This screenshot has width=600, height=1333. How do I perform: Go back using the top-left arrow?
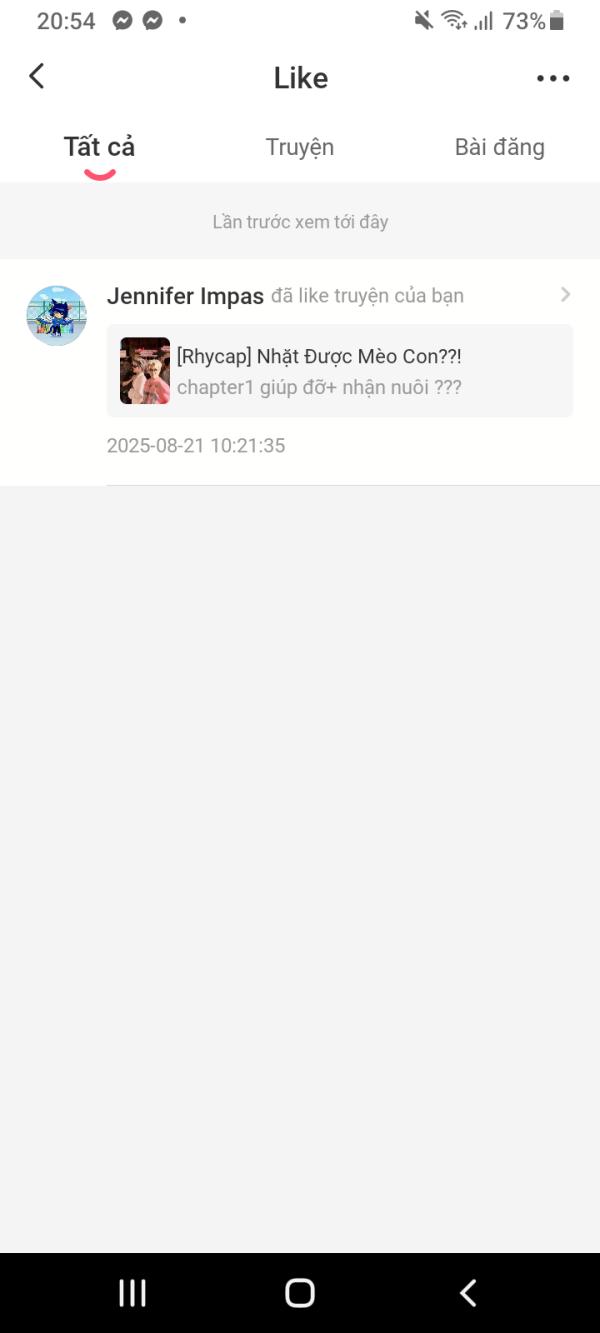(x=37, y=77)
